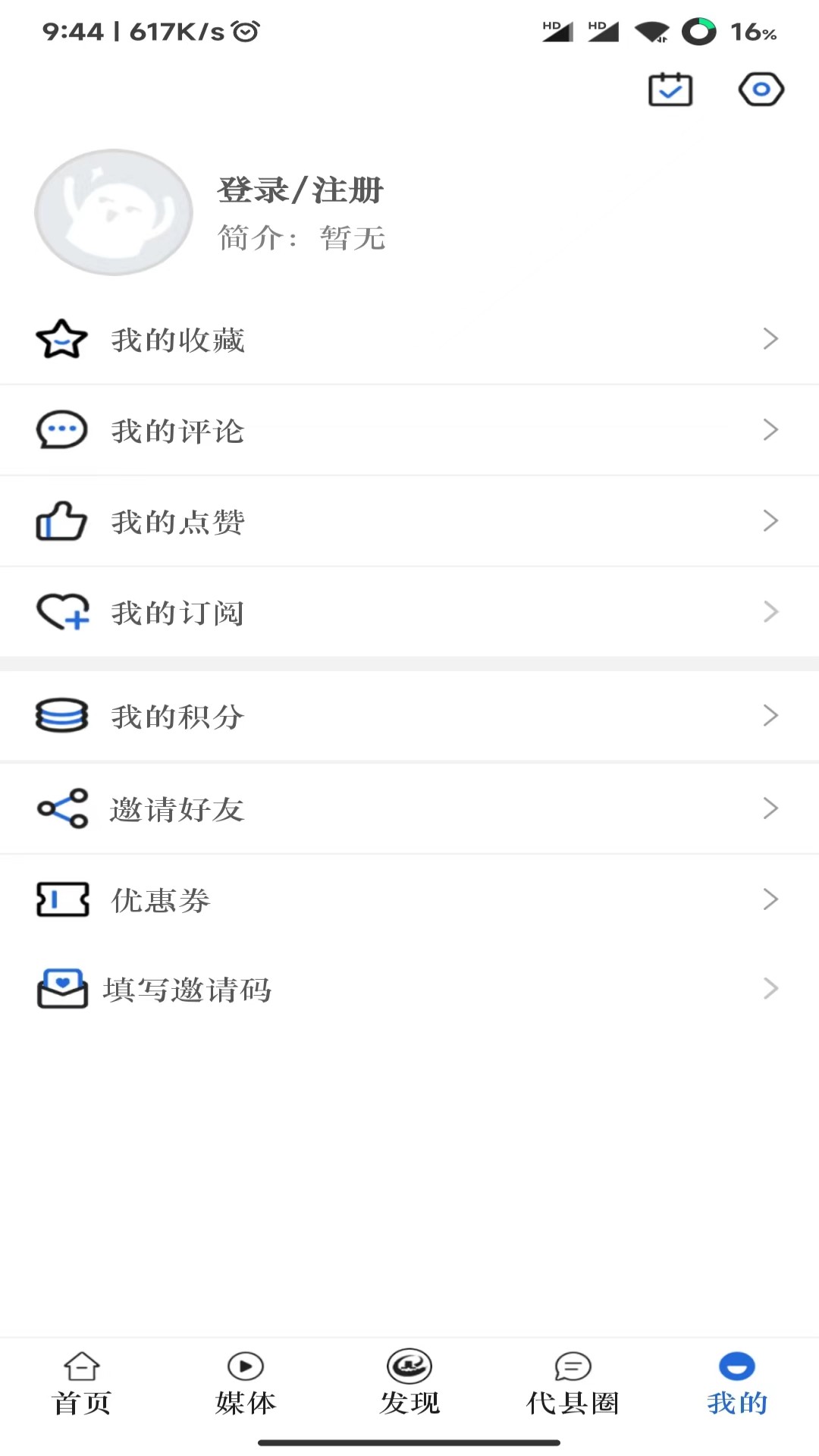Tap the thumbs-up icon beside 我的点赞
This screenshot has height=1456, width=819.
click(61, 520)
